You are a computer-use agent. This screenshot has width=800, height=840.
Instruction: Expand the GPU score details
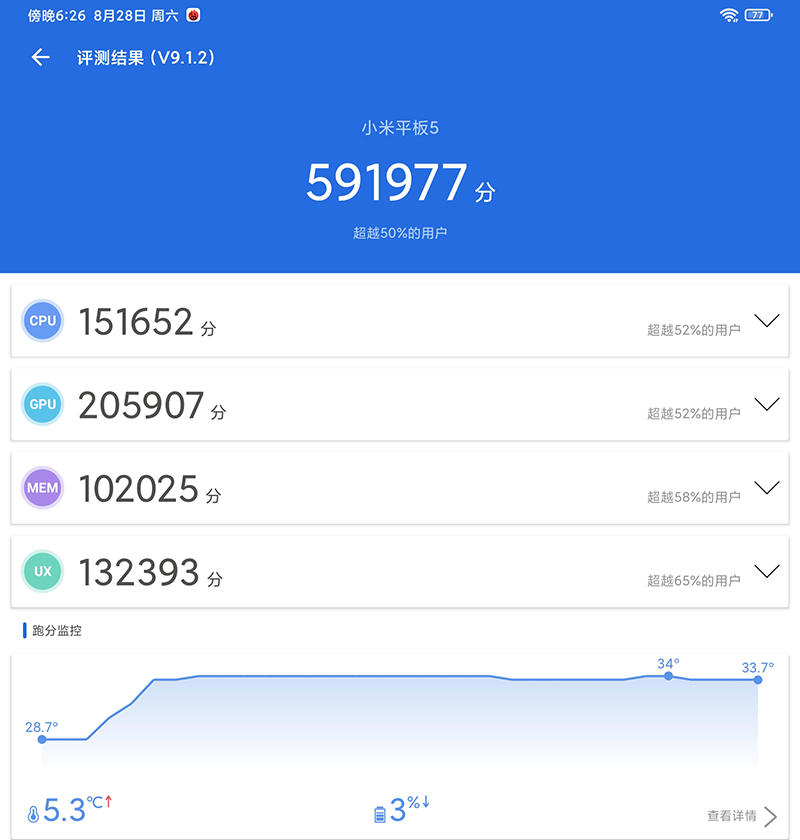pyautogui.click(x=767, y=404)
